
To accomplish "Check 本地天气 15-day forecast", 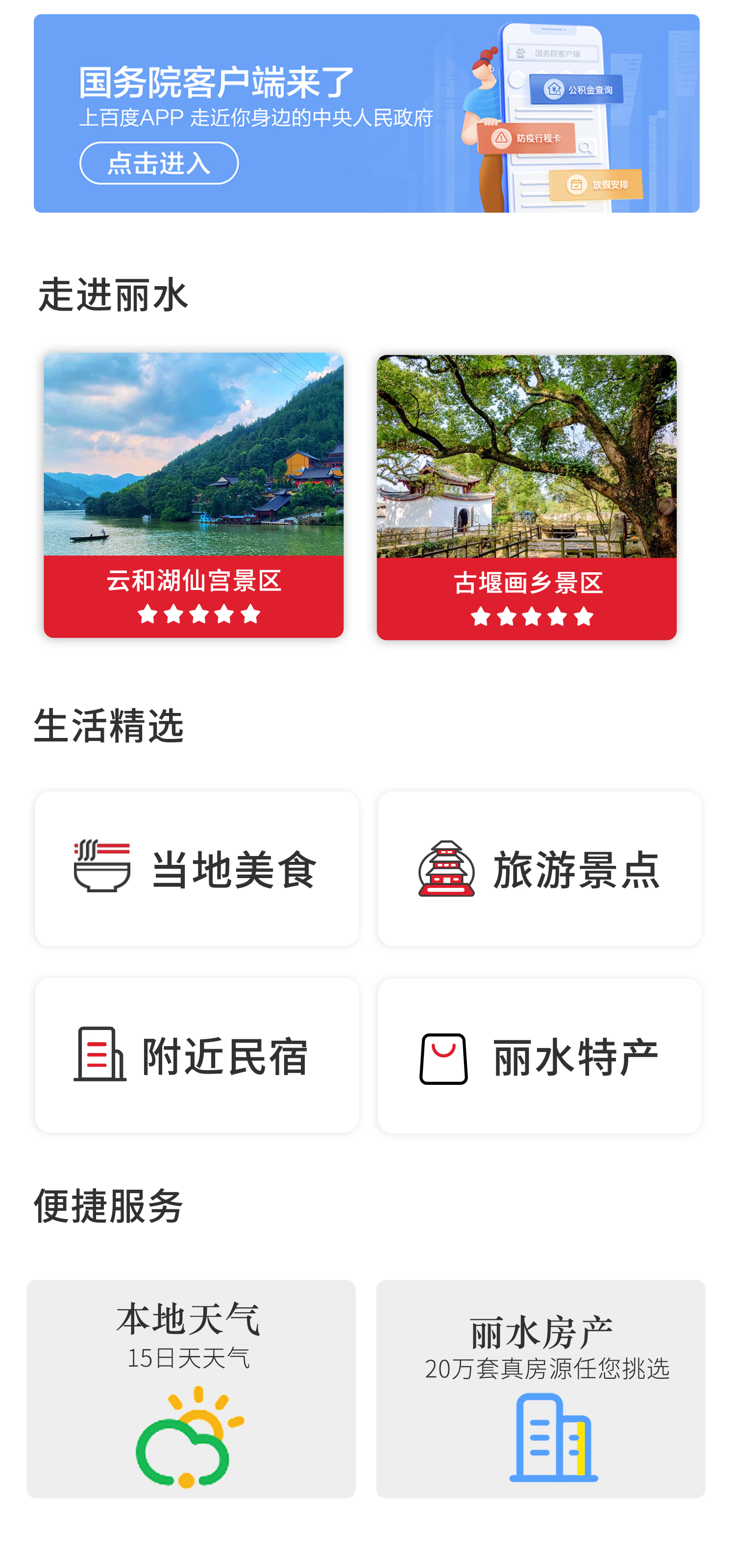I will [191, 1389].
